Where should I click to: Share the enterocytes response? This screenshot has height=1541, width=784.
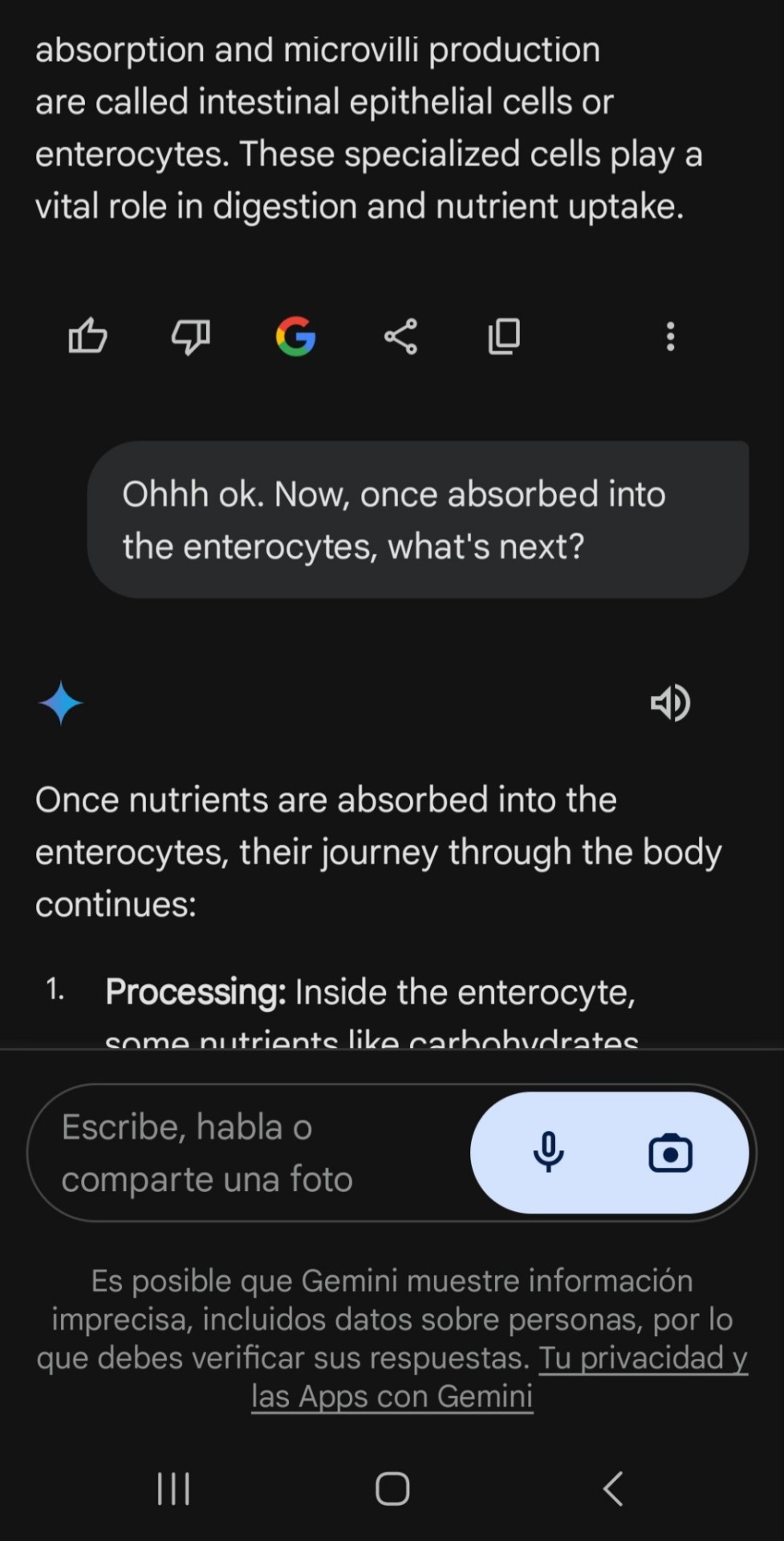click(x=400, y=336)
